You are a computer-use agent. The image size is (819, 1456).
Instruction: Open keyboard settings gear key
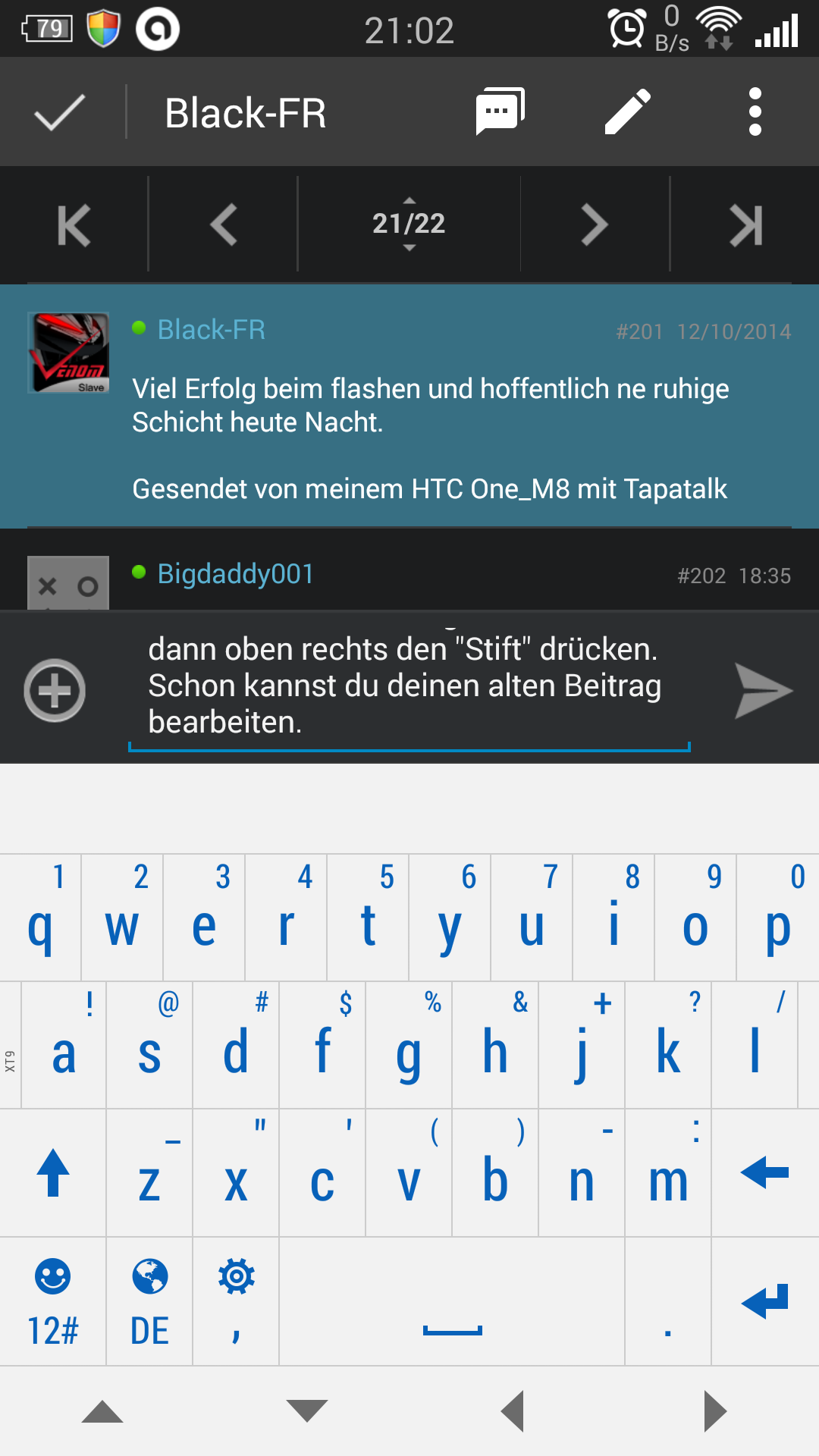click(x=236, y=1302)
